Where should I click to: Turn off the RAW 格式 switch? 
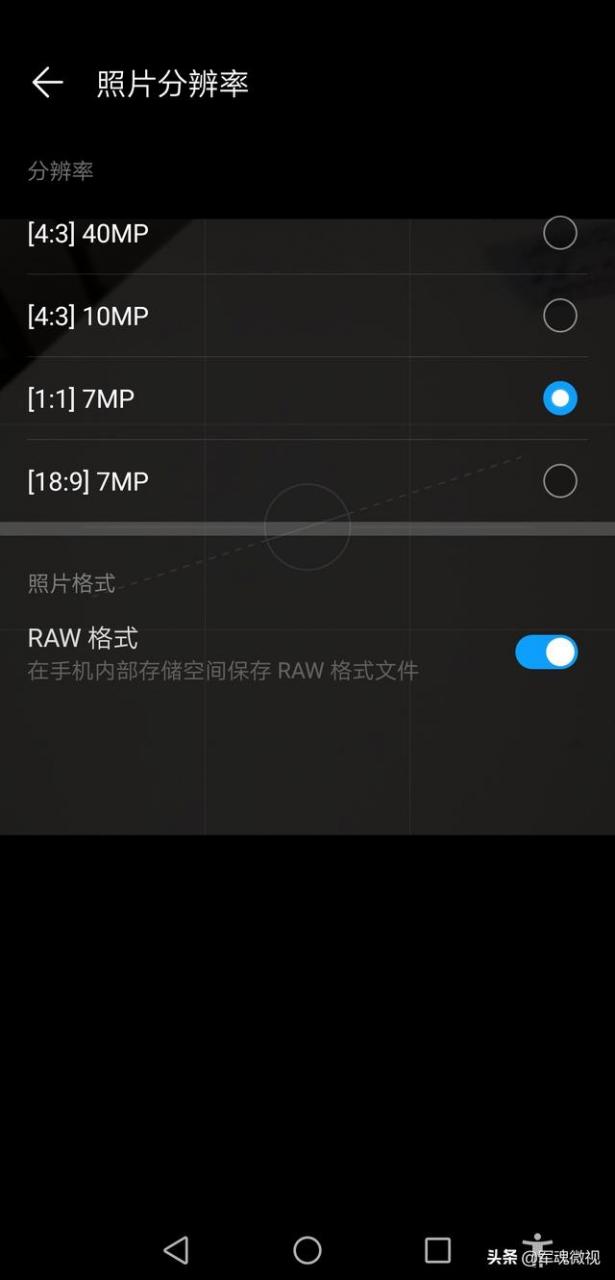[546, 652]
